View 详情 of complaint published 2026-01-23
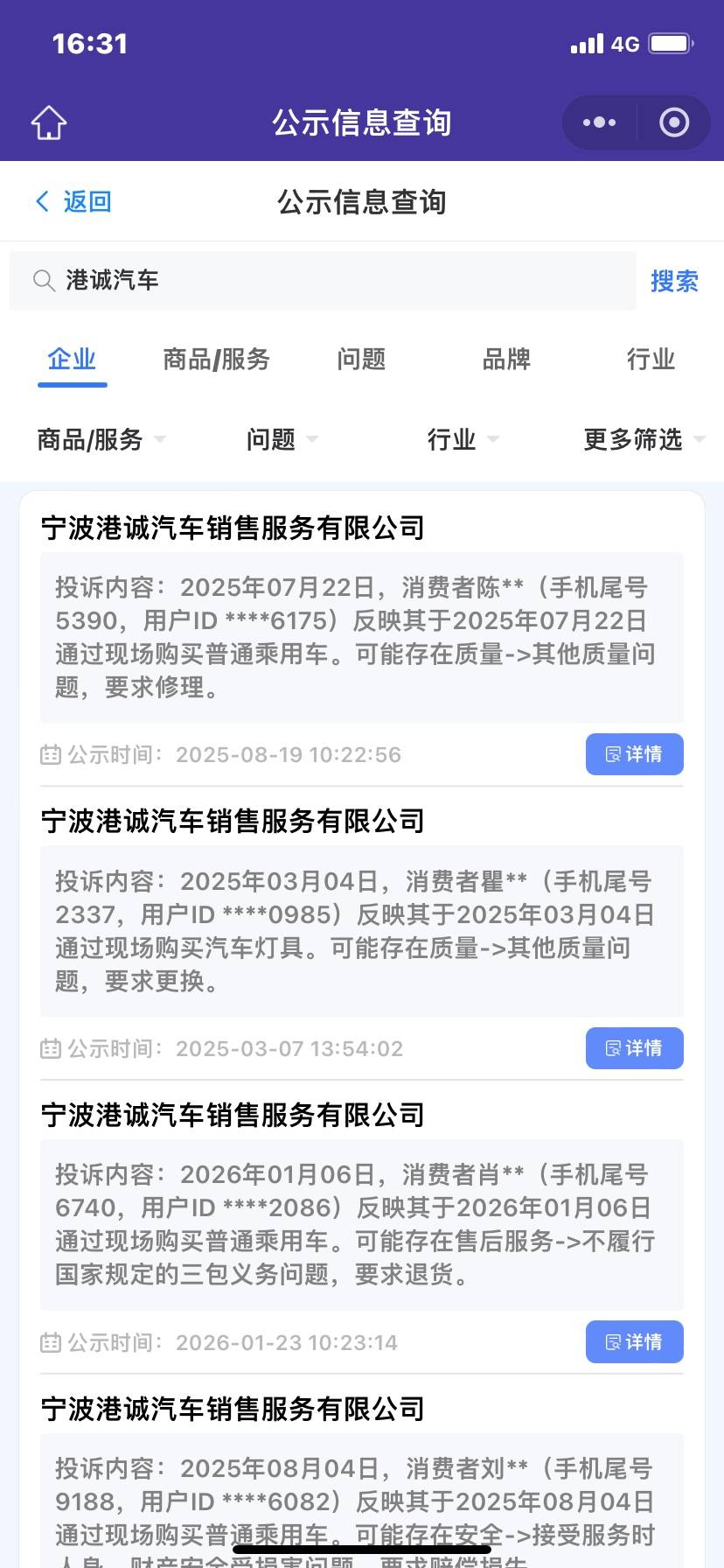This screenshot has height=1568, width=724. (634, 1342)
